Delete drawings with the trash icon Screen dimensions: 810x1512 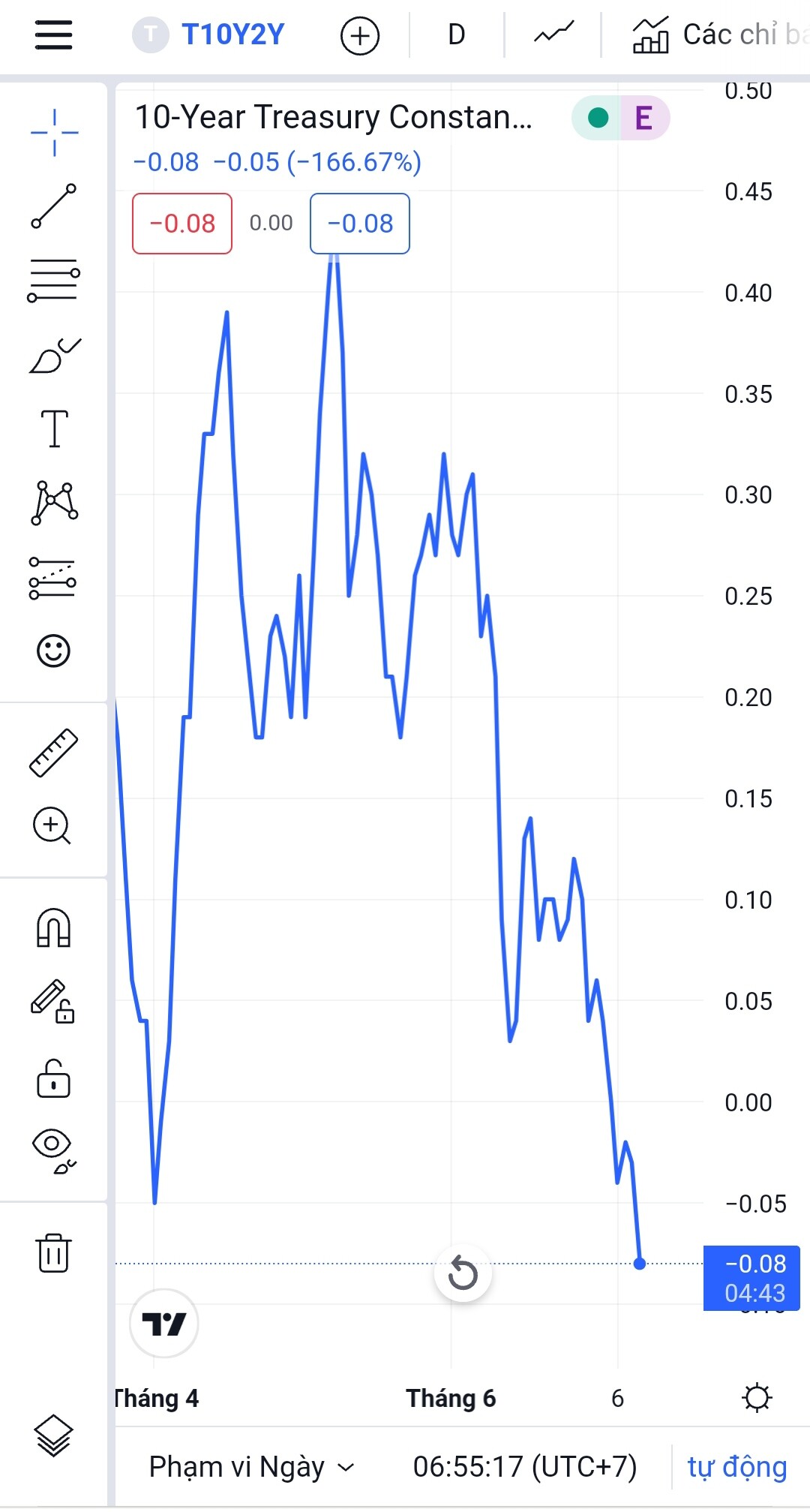coord(54,1252)
